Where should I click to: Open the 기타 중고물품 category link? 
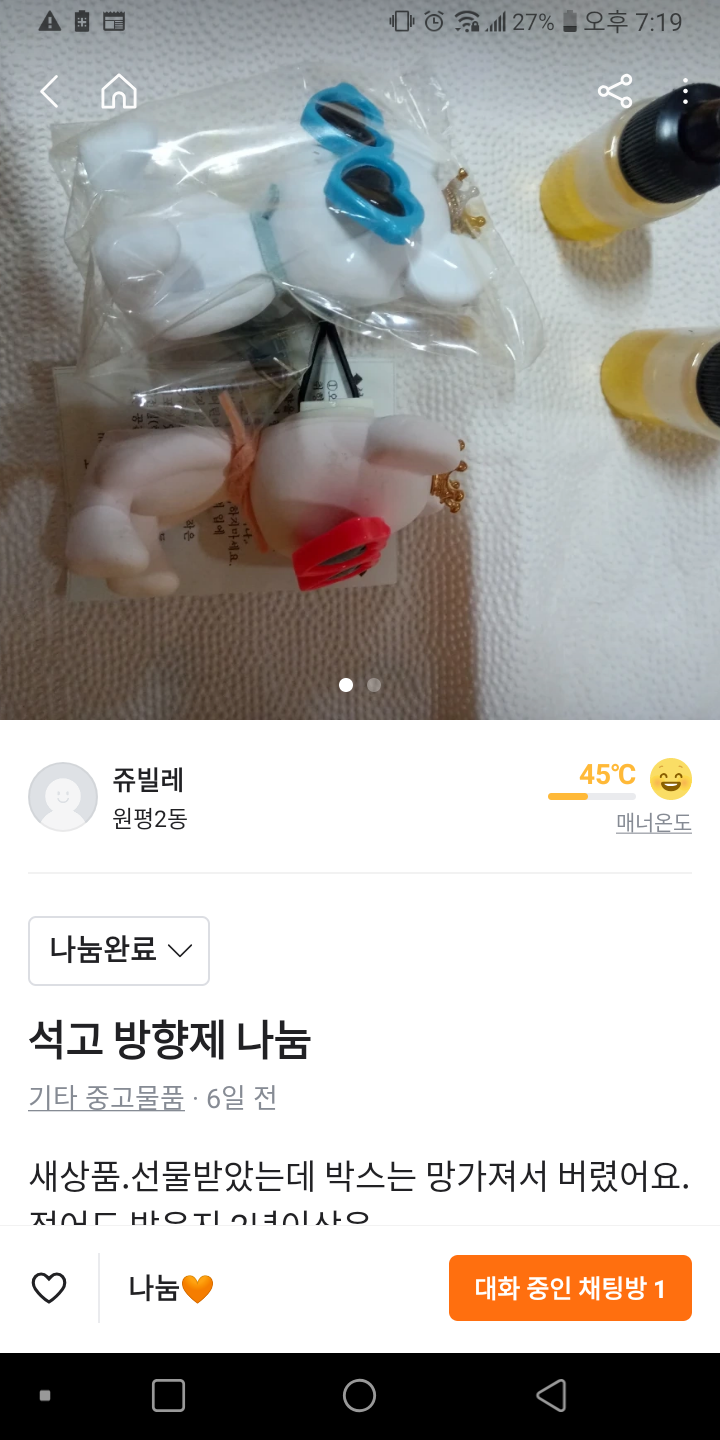pos(106,1098)
